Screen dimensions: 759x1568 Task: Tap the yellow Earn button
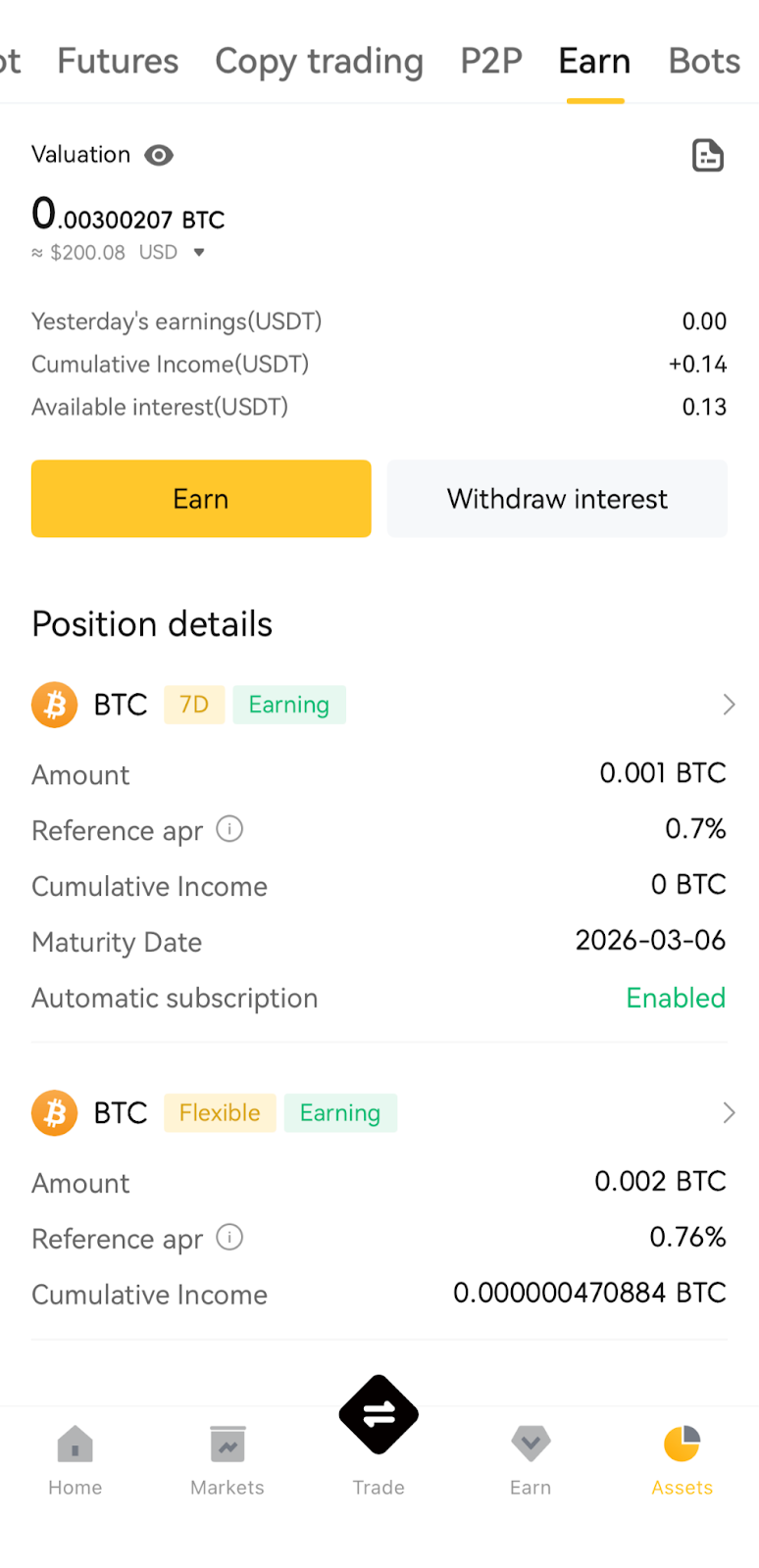(x=201, y=499)
